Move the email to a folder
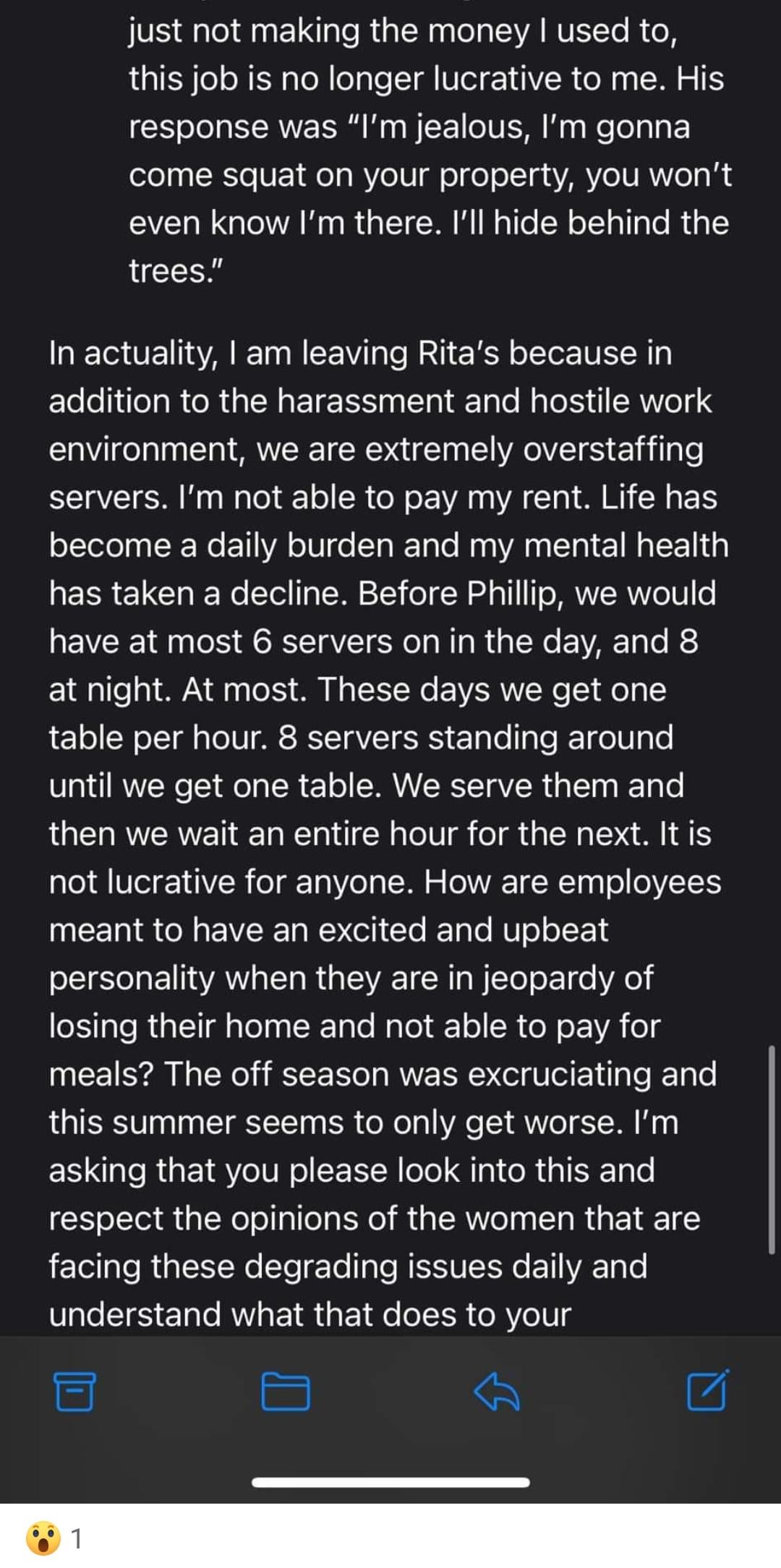Viewport: 781px width, 1568px height. (285, 1392)
